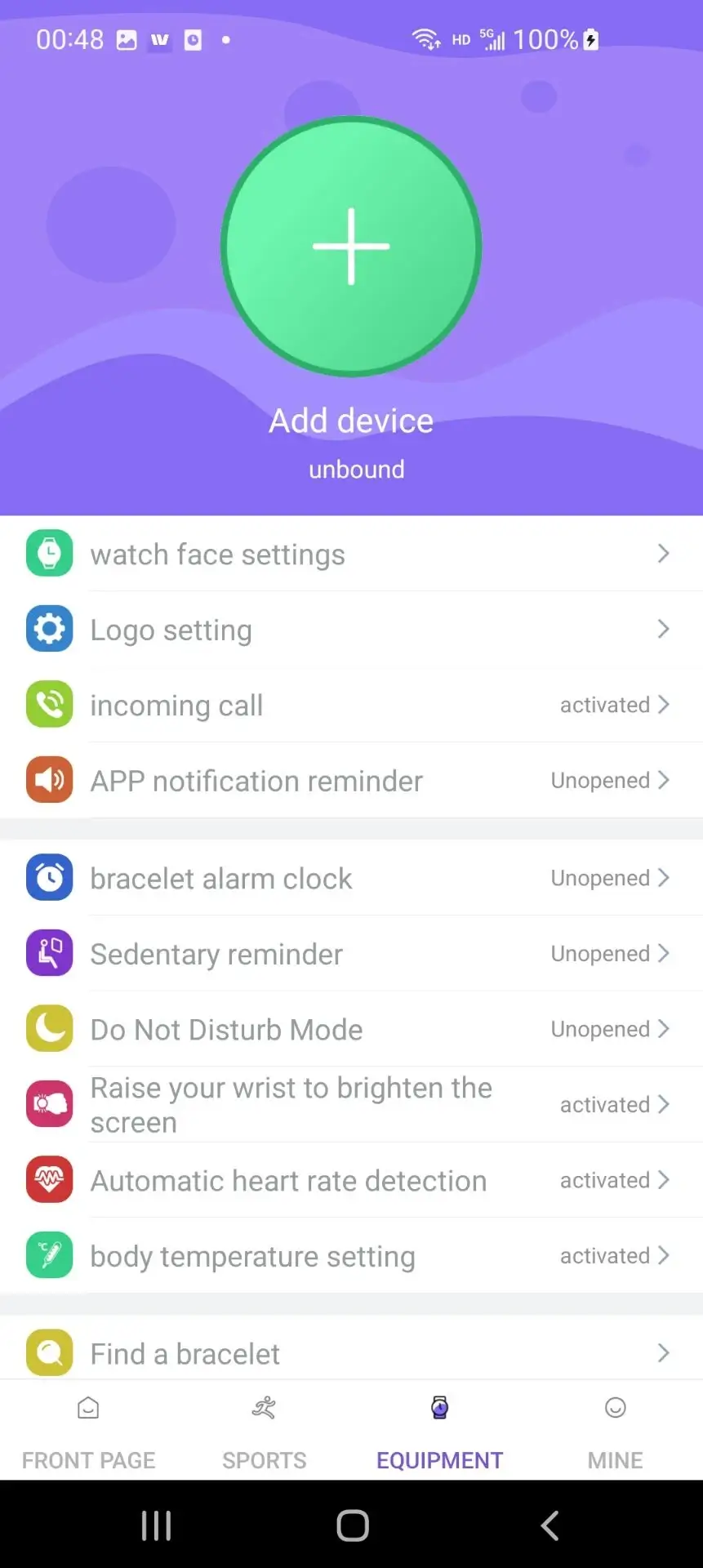Viewport: 703px width, 1568px height.
Task: Open Raise your wrist to brighten the screen
Action: [x=351, y=1104]
